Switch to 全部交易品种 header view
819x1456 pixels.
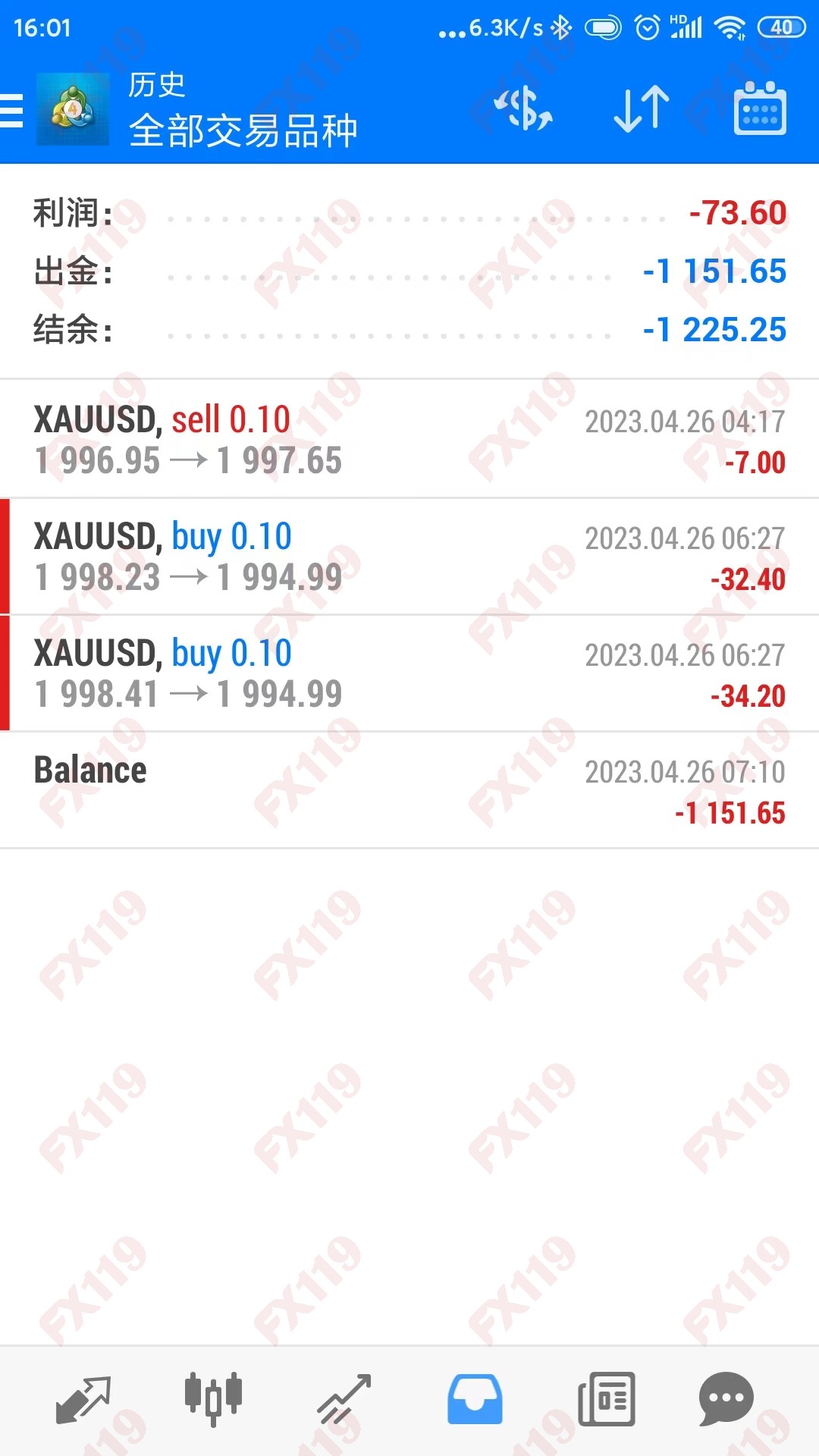[243, 130]
